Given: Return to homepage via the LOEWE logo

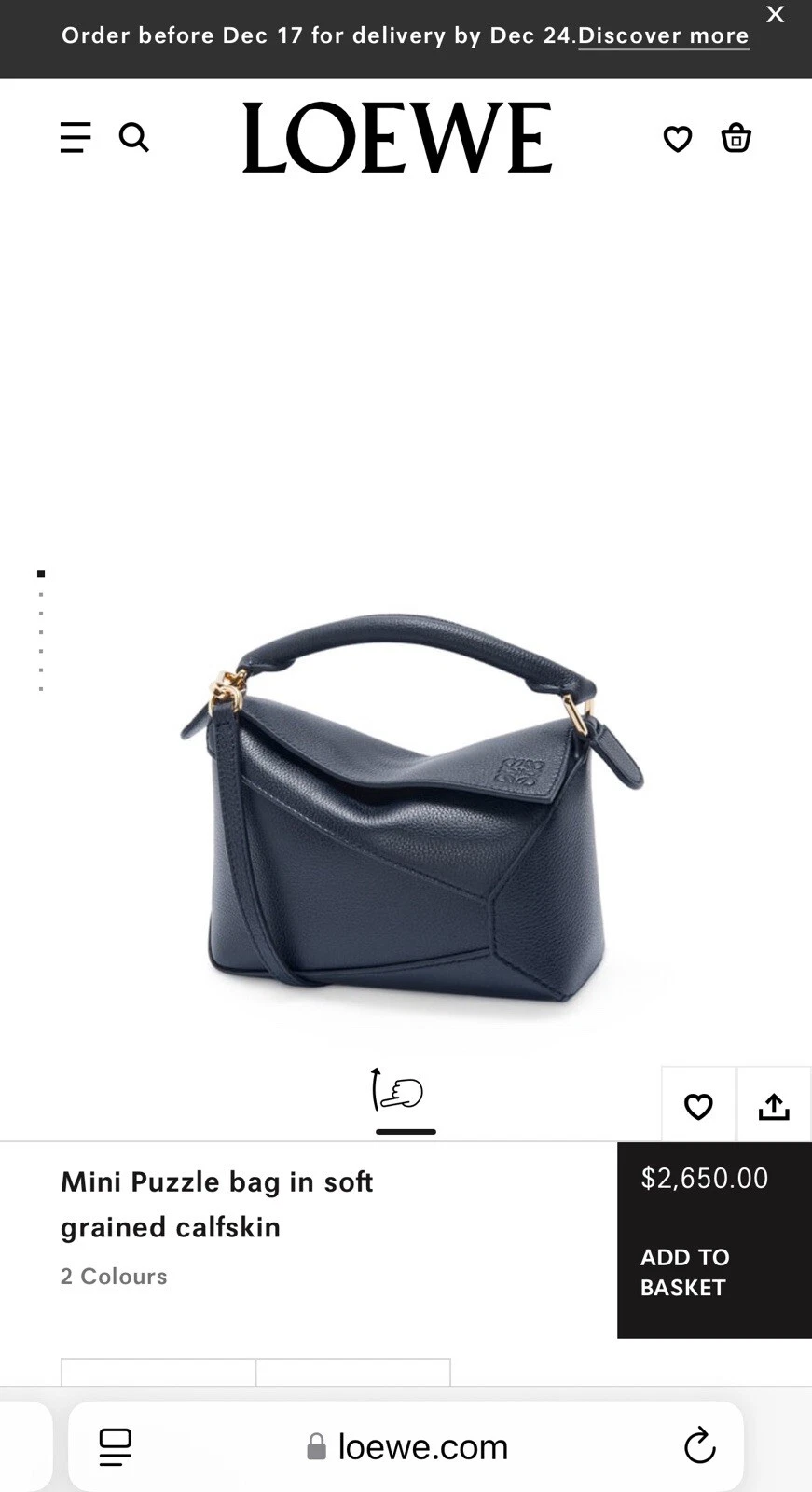Looking at the screenshot, I should [397, 138].
